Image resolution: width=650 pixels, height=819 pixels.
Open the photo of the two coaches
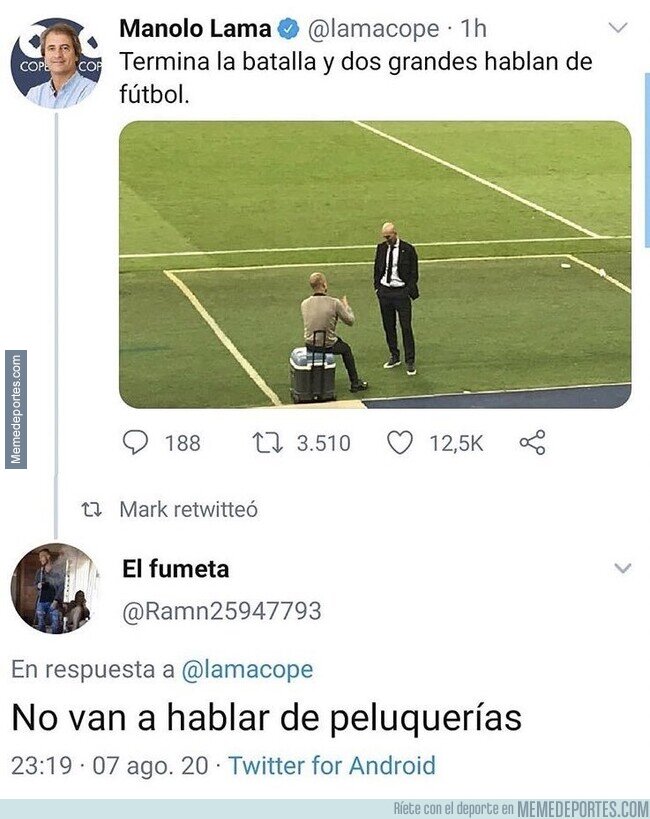tap(375, 264)
